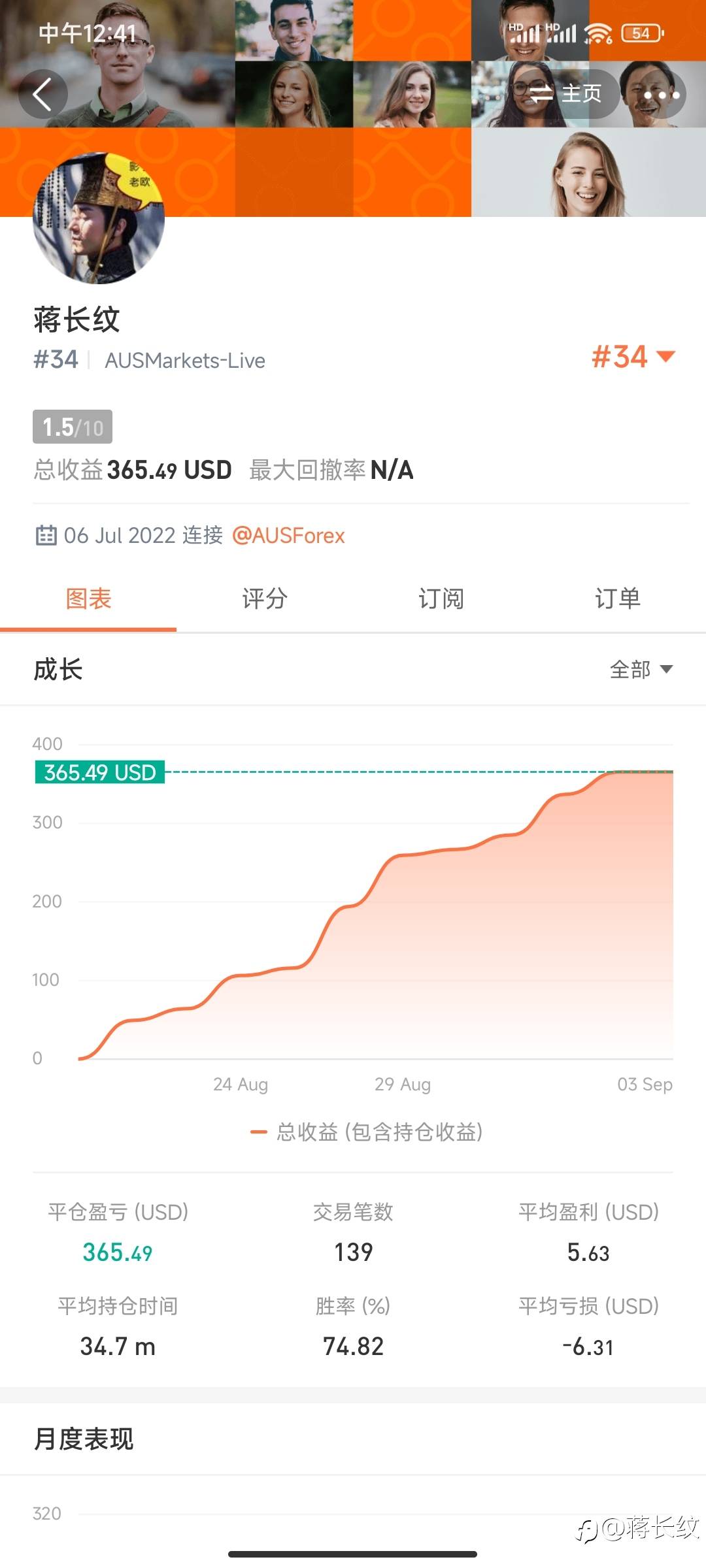Switch to the 图表 tab
706x1568 pixels.
[x=88, y=598]
